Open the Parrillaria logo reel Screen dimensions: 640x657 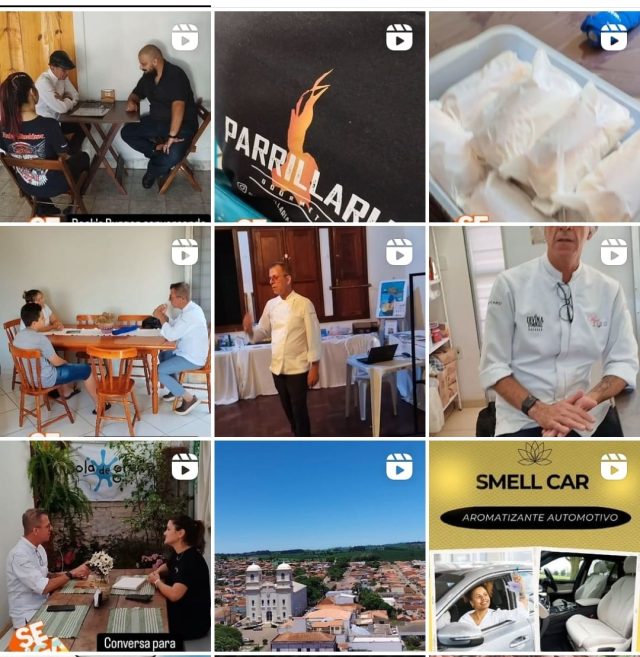(320, 116)
